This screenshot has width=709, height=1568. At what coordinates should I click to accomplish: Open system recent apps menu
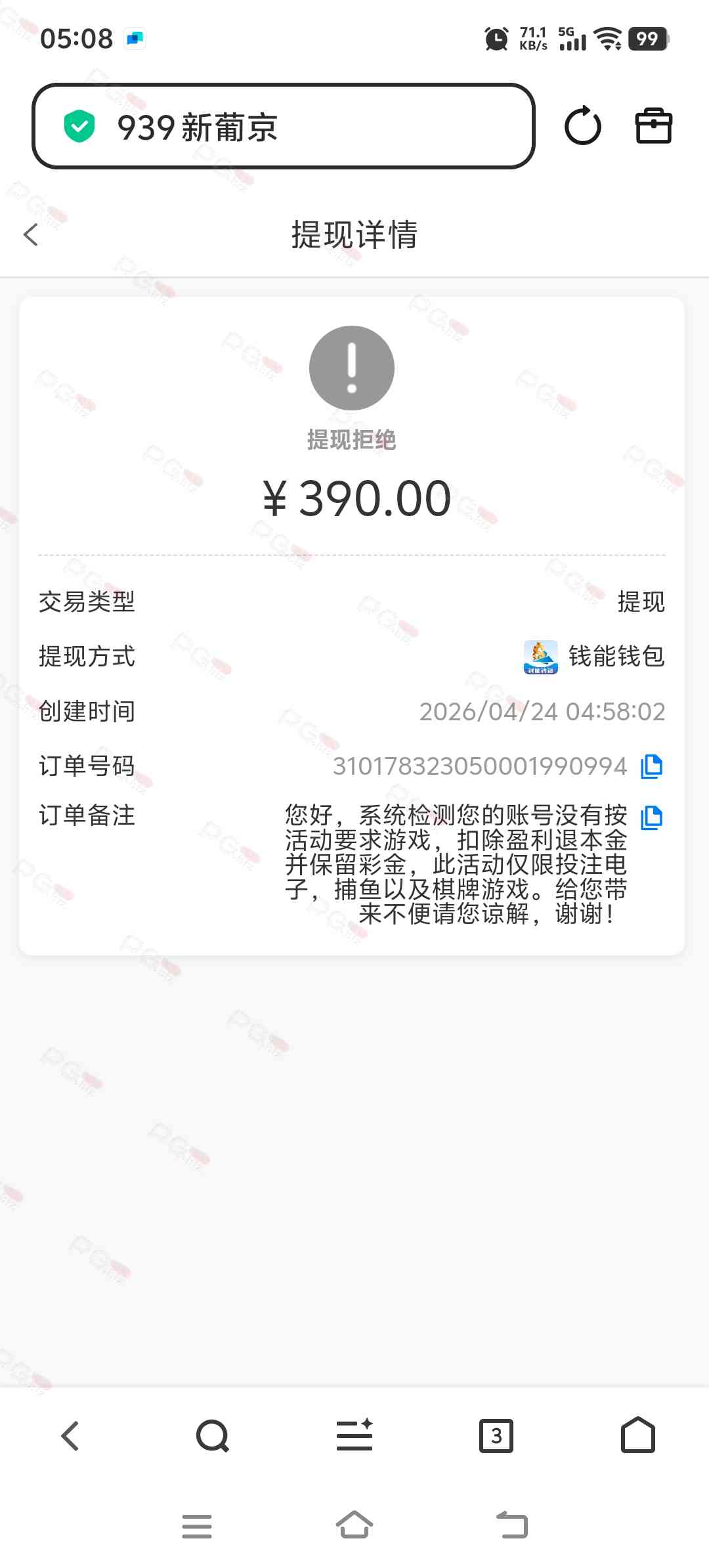click(x=197, y=1526)
